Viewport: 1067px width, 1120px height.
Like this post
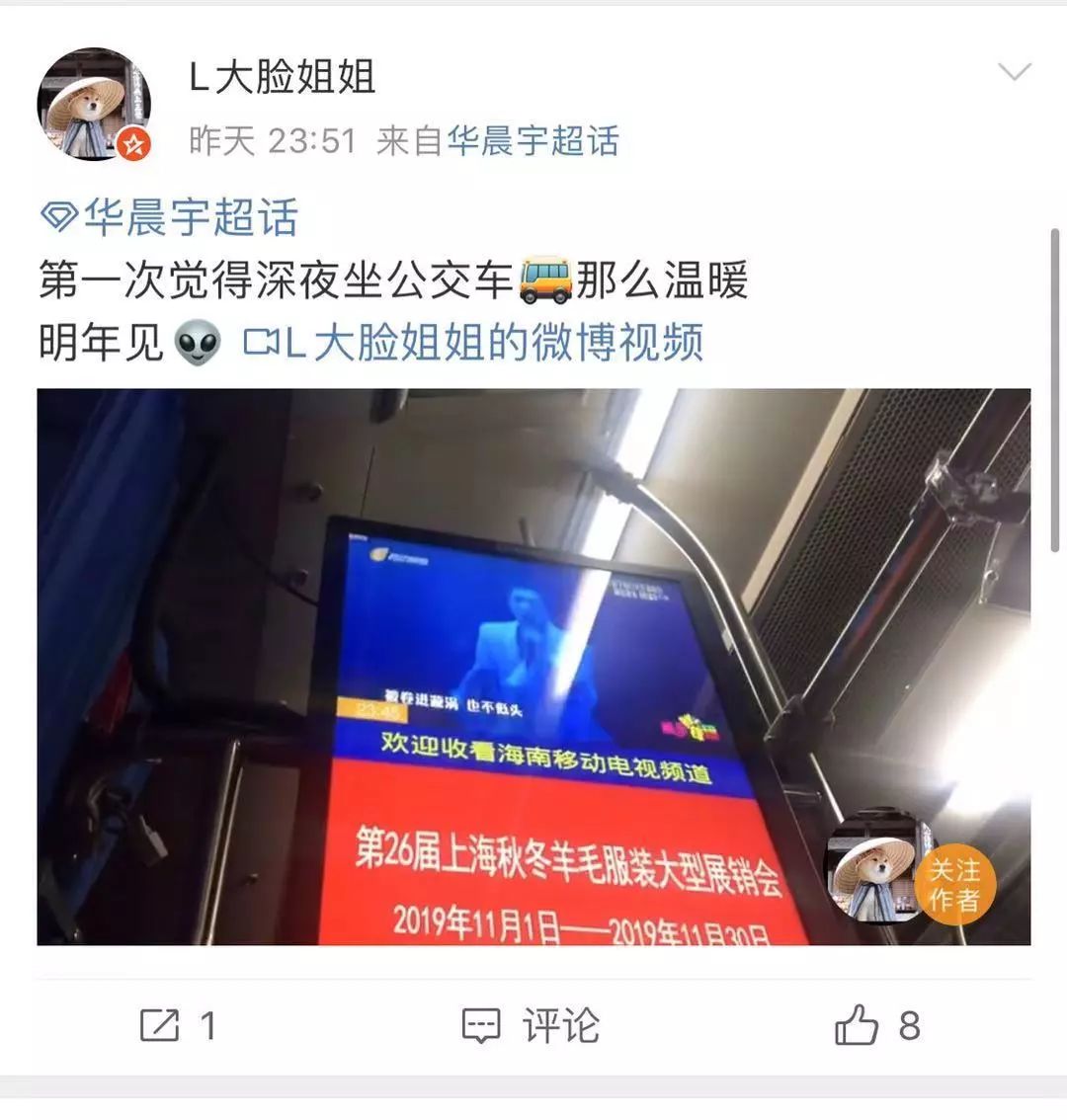877,1026
